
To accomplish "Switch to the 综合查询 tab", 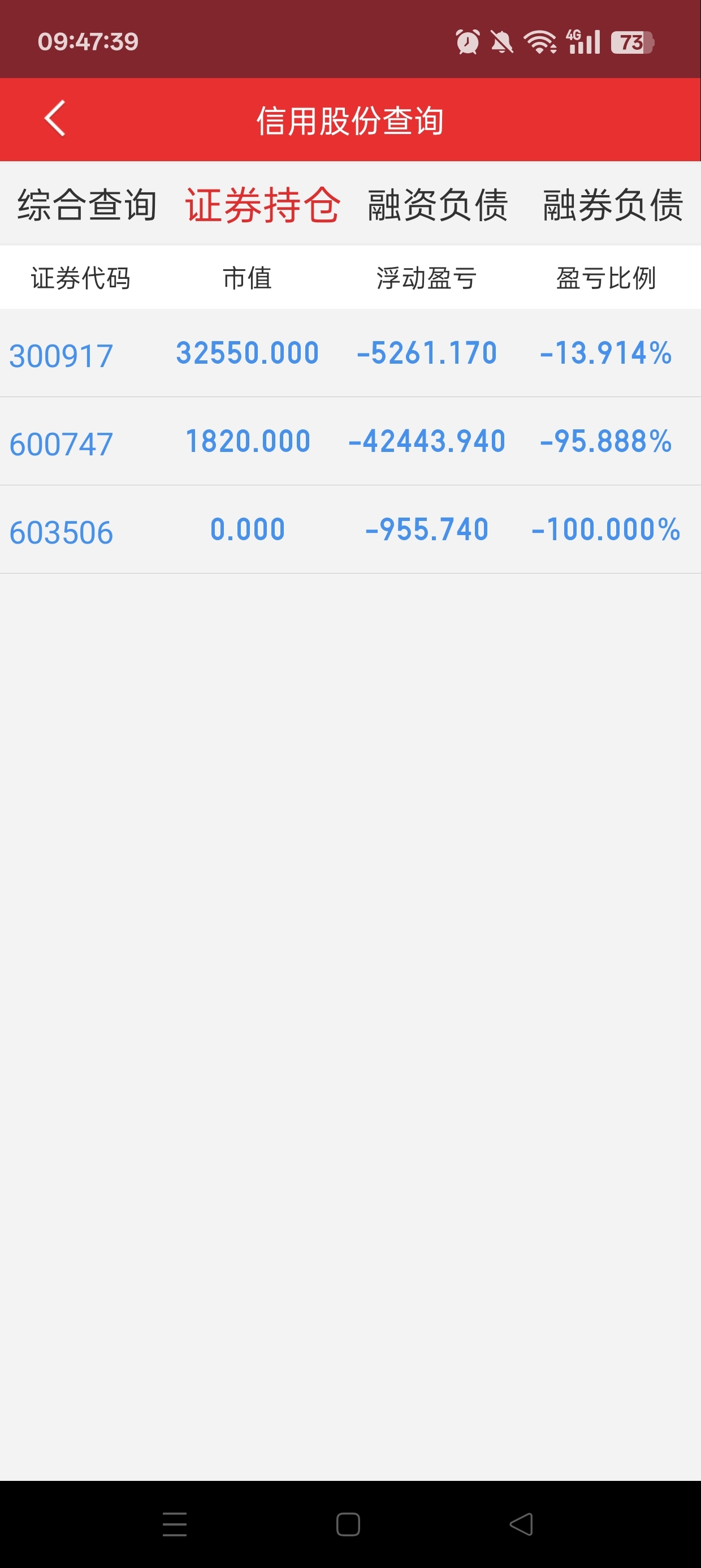I will (x=87, y=205).
